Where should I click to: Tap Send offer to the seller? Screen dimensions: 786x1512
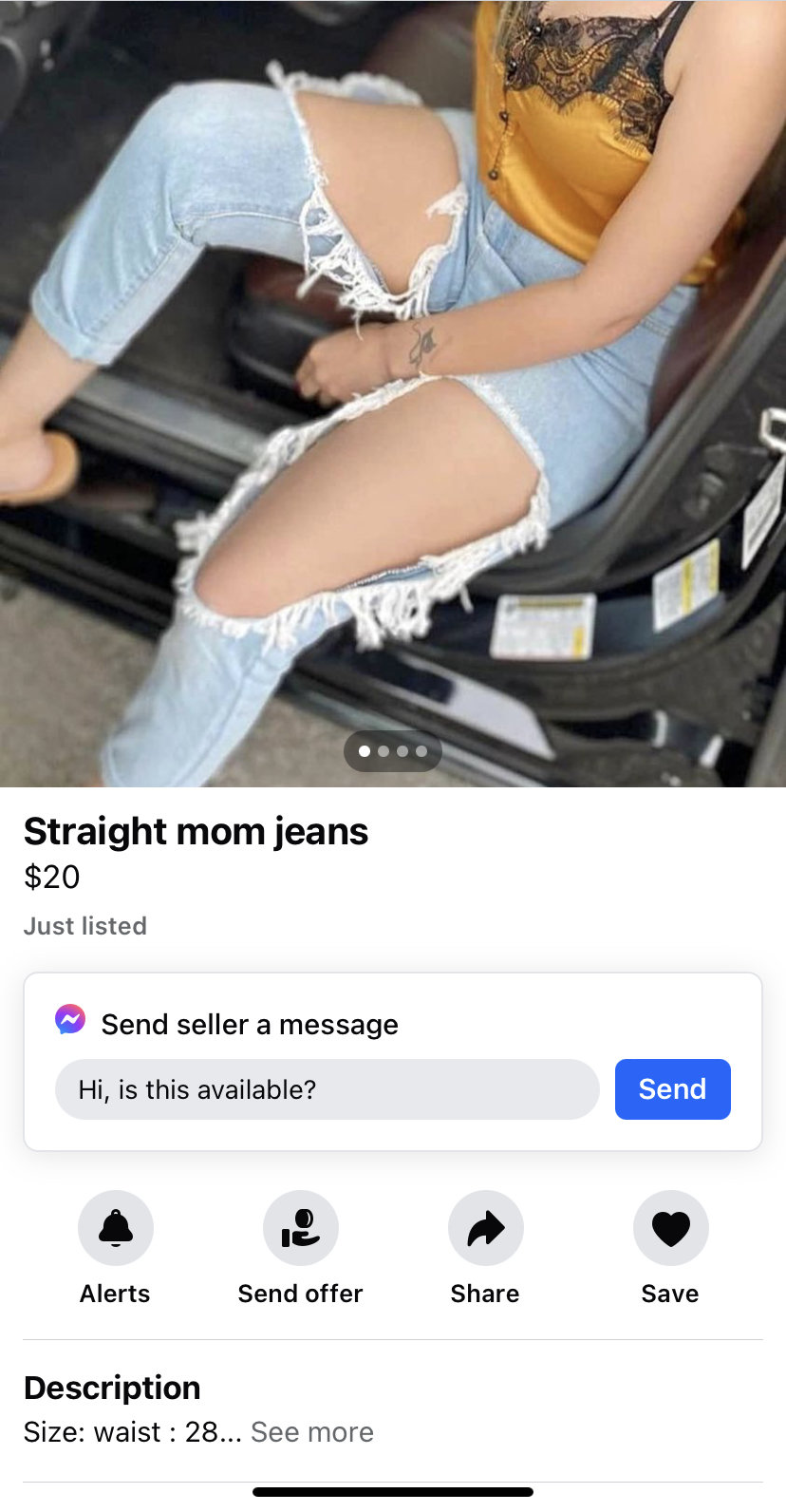300,1228
